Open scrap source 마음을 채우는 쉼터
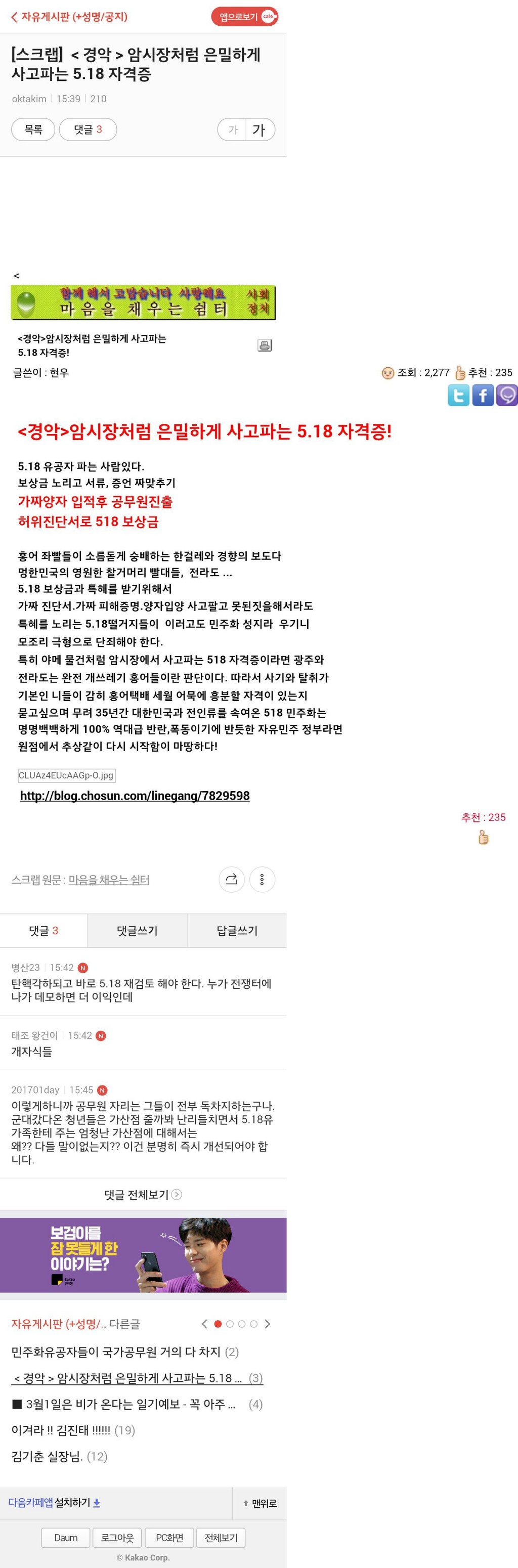 pyautogui.click(x=108, y=880)
